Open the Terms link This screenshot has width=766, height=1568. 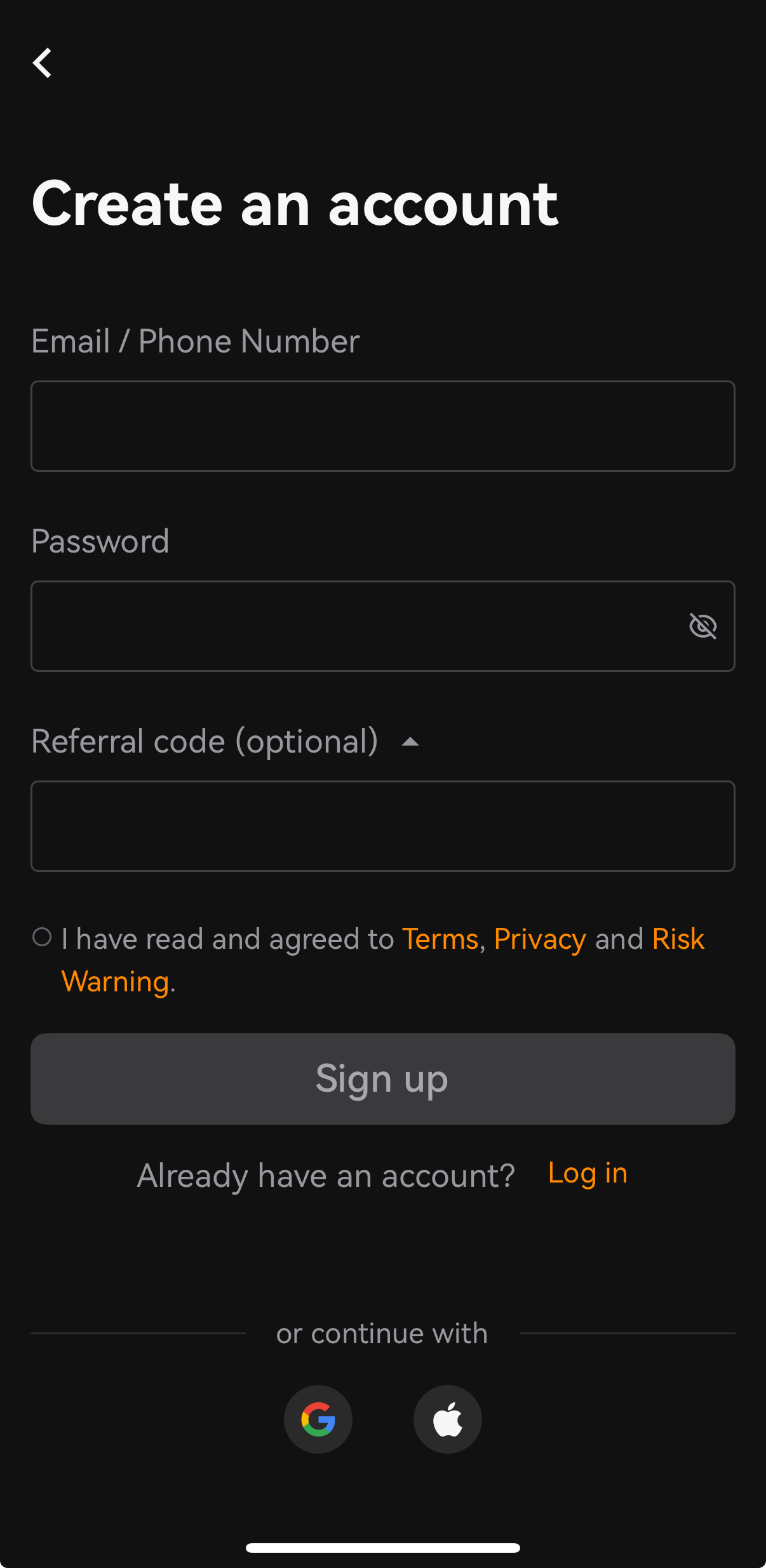440,939
